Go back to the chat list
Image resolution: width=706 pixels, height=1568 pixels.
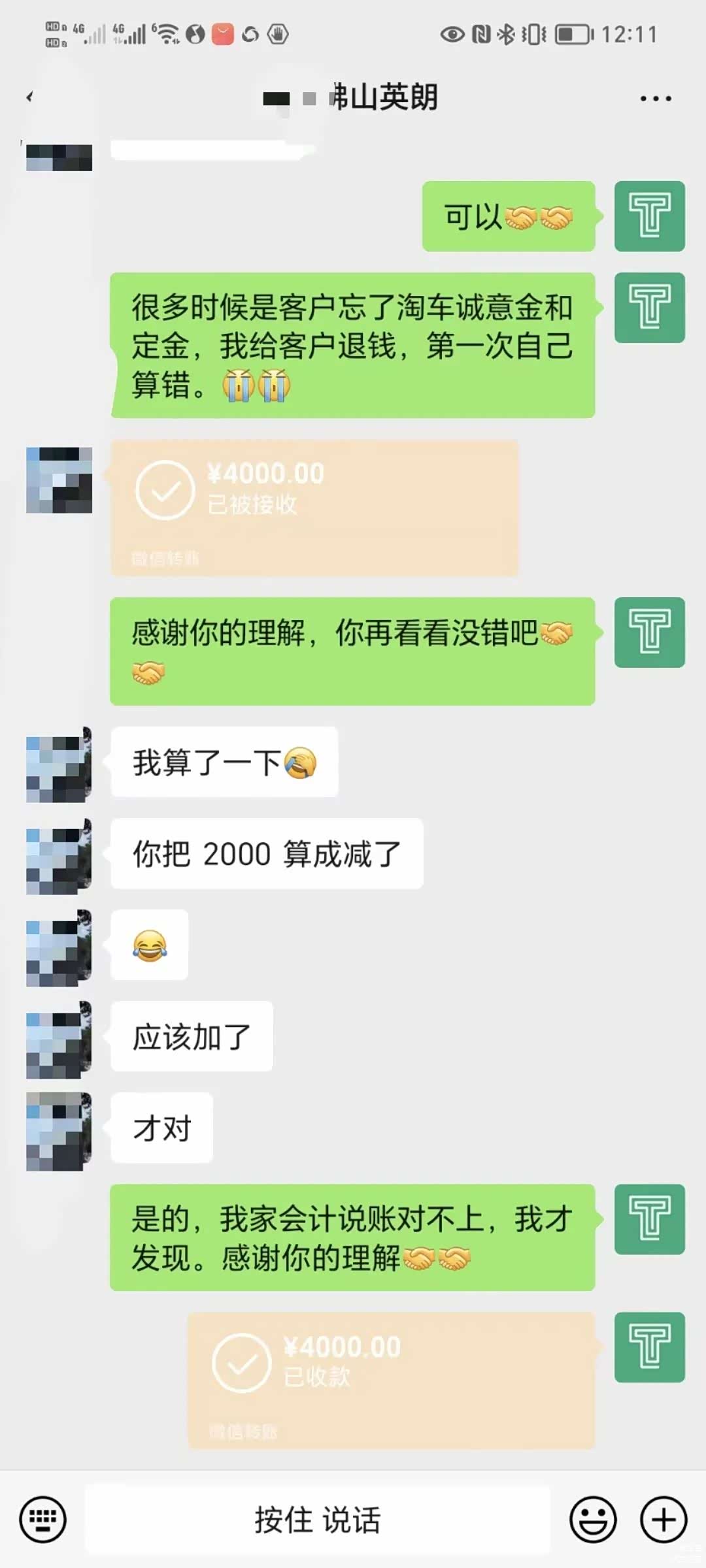point(29,97)
